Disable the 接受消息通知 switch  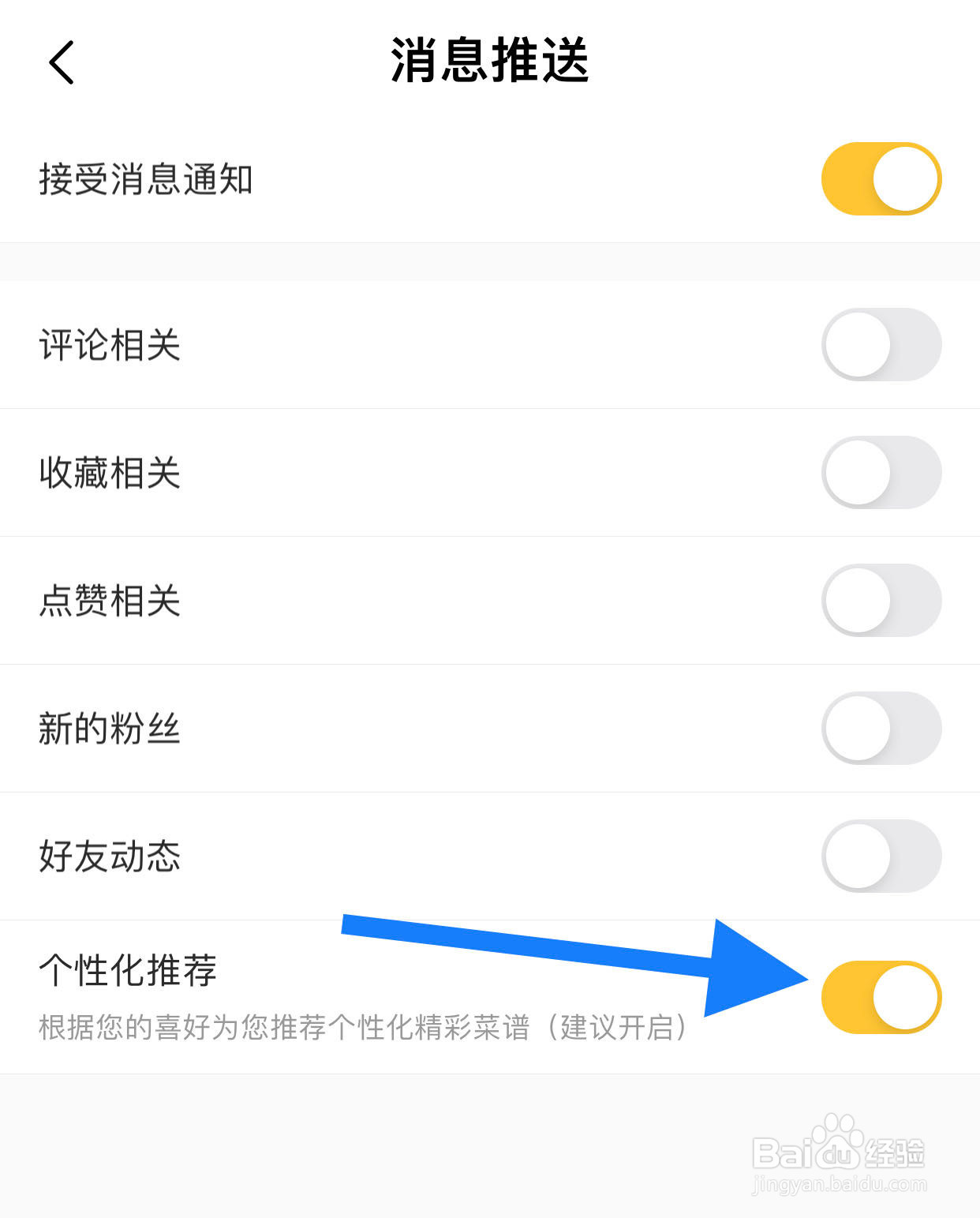[881, 178]
